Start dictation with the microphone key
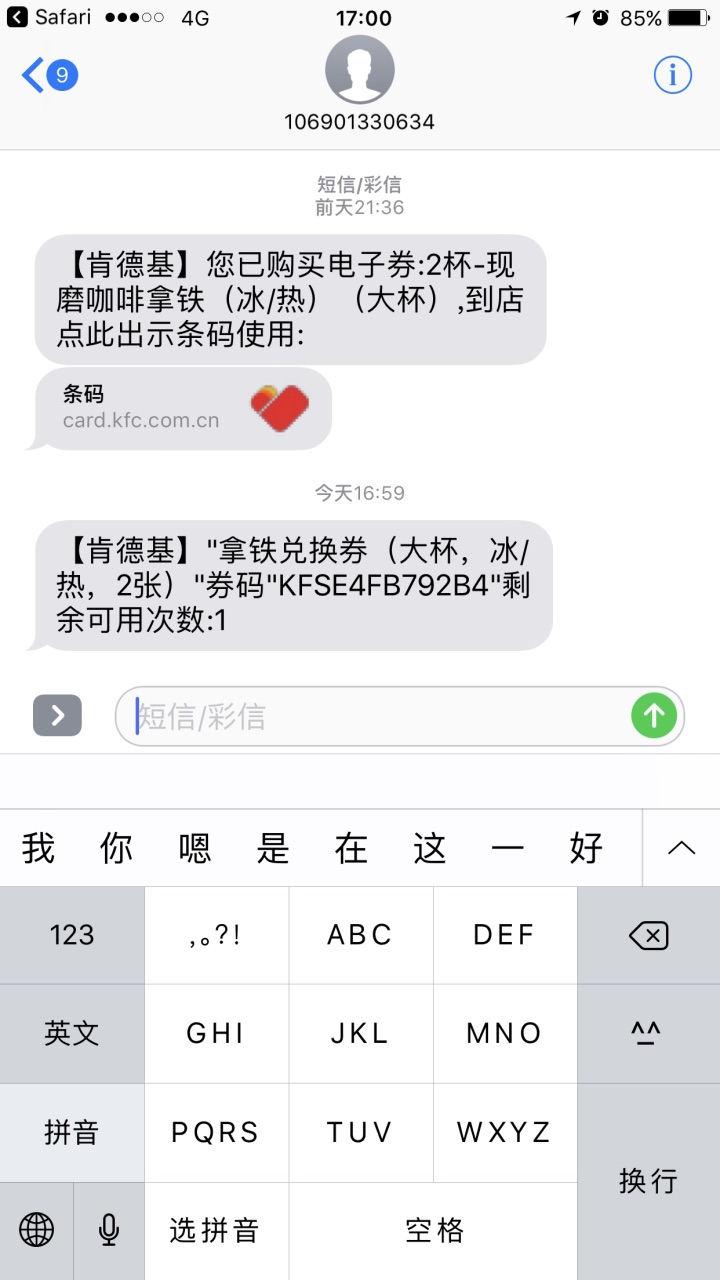Viewport: 720px width, 1280px height. 109,1230
